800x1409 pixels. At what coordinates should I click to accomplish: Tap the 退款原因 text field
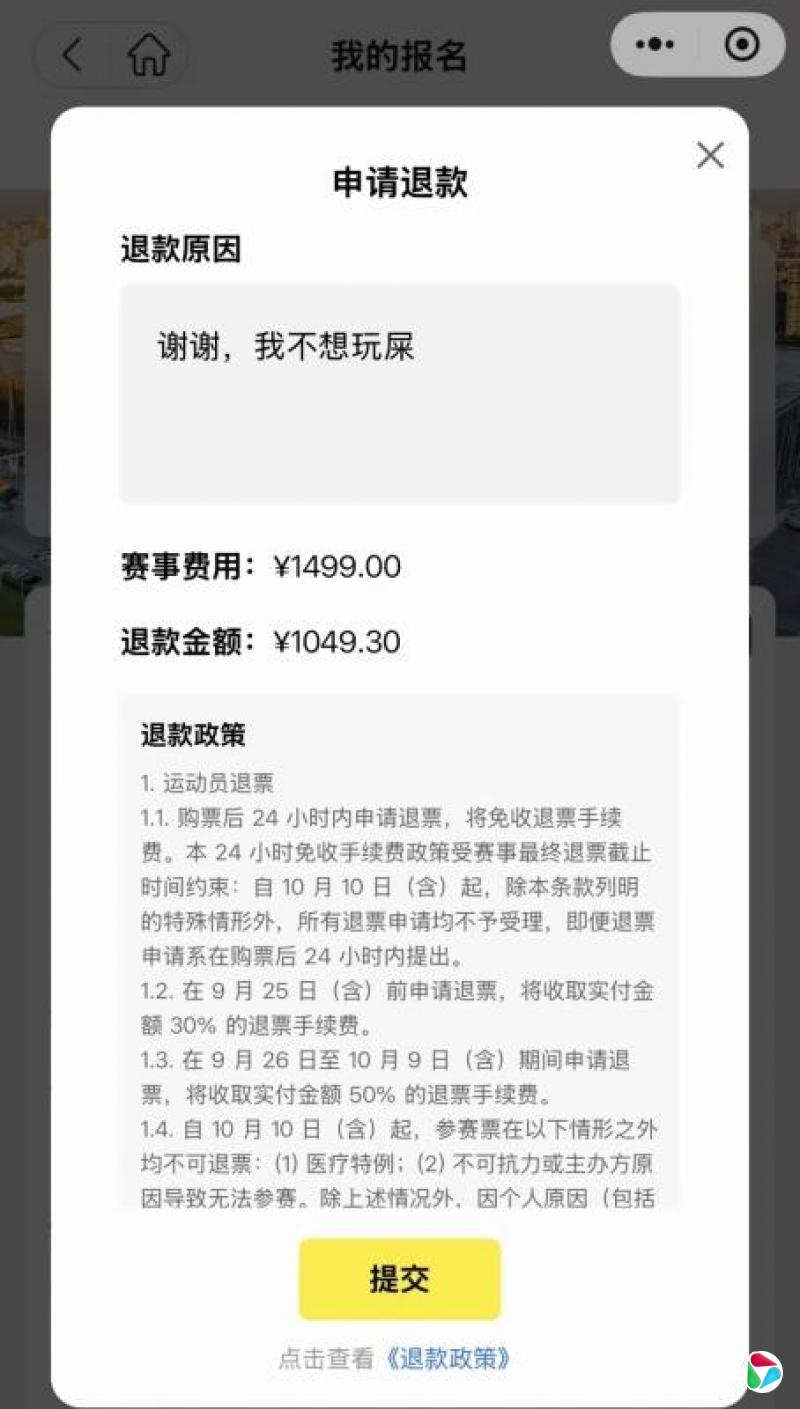[400, 394]
